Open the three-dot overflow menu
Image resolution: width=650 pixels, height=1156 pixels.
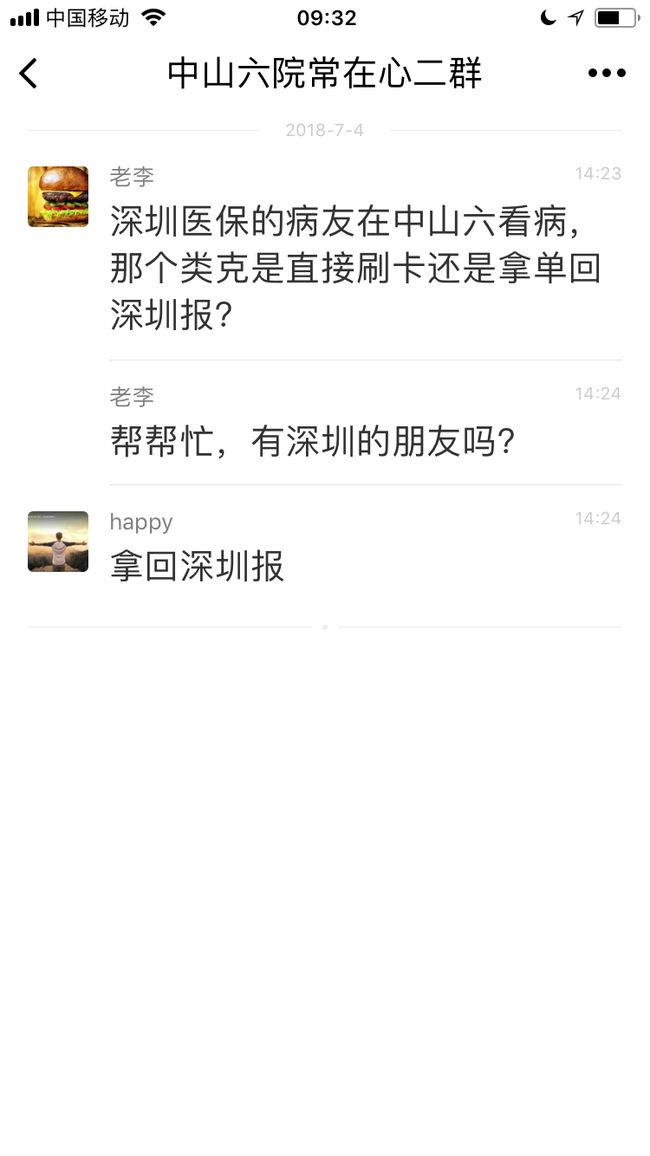tap(607, 73)
